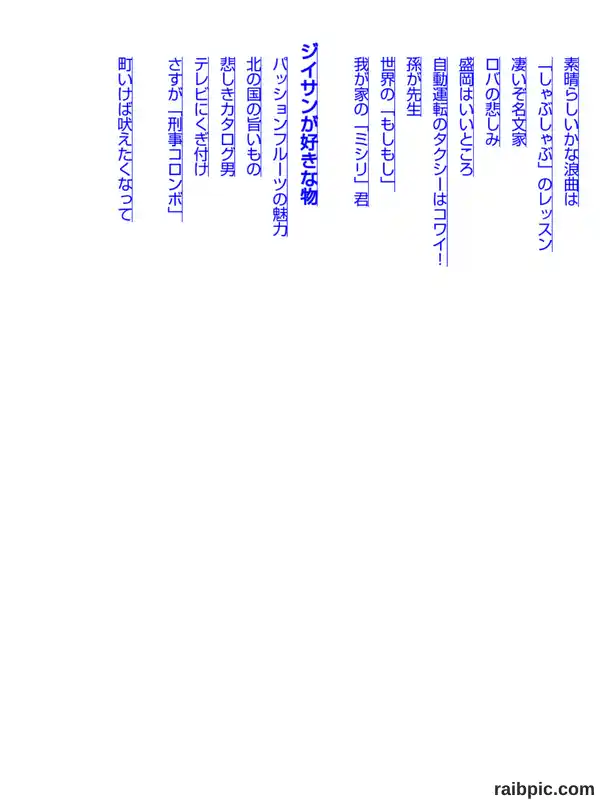Open chapter 素晴らしいかな浪曲は
The image size is (600, 800).
[571, 132]
